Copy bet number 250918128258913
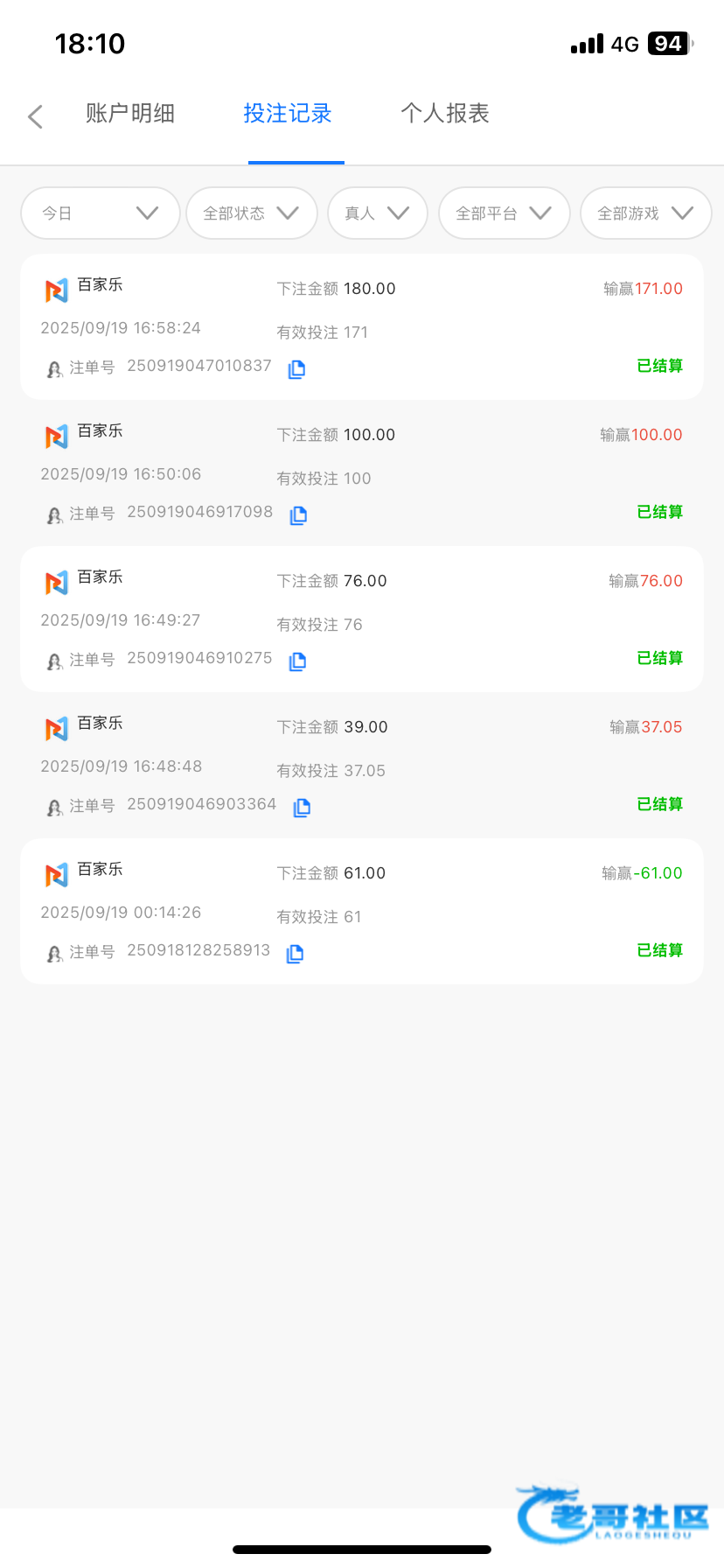The height and width of the screenshot is (1568, 724). coord(296,954)
